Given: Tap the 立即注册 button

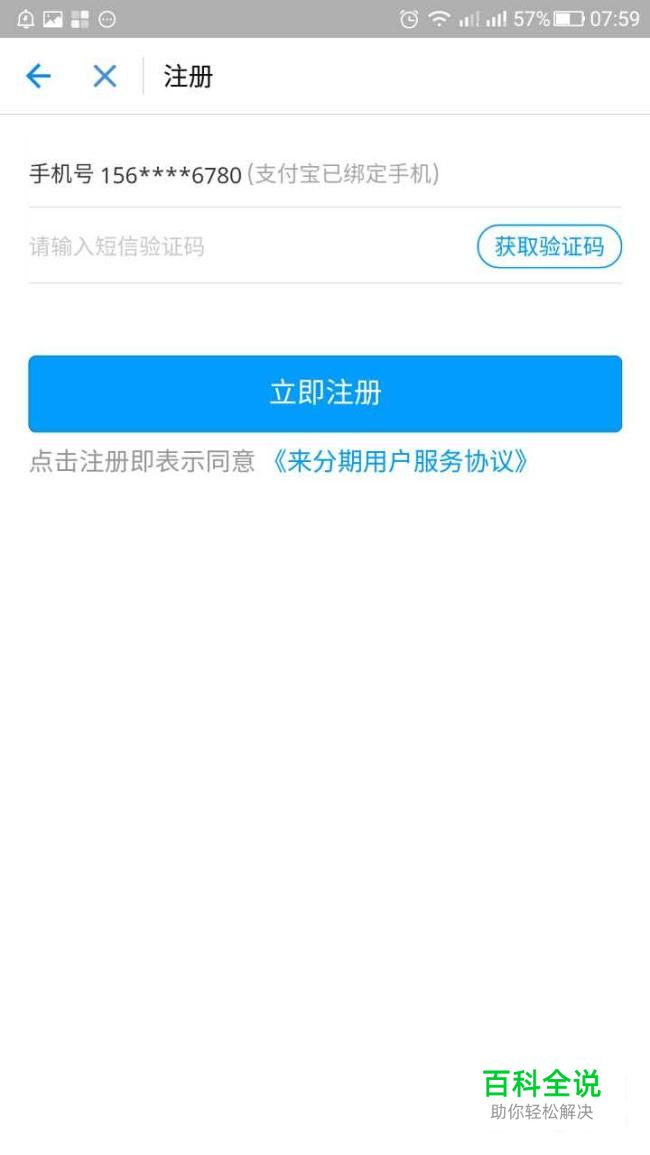Looking at the screenshot, I should 325,393.
